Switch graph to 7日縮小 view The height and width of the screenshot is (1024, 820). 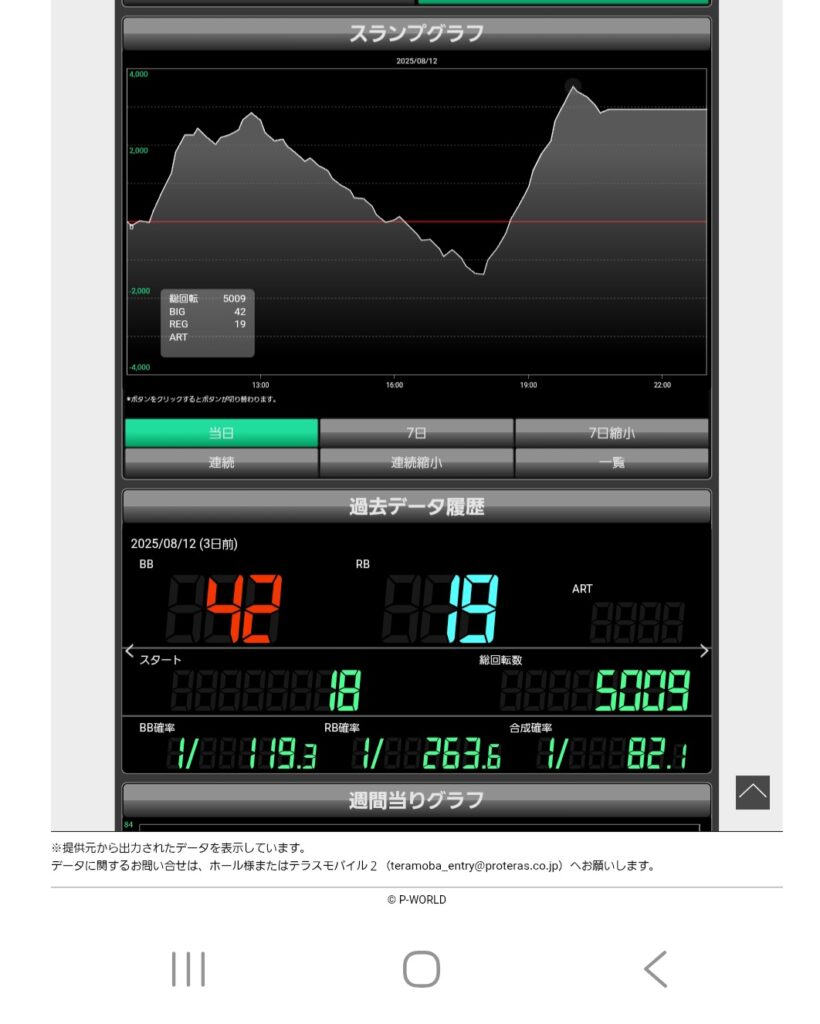click(x=611, y=433)
